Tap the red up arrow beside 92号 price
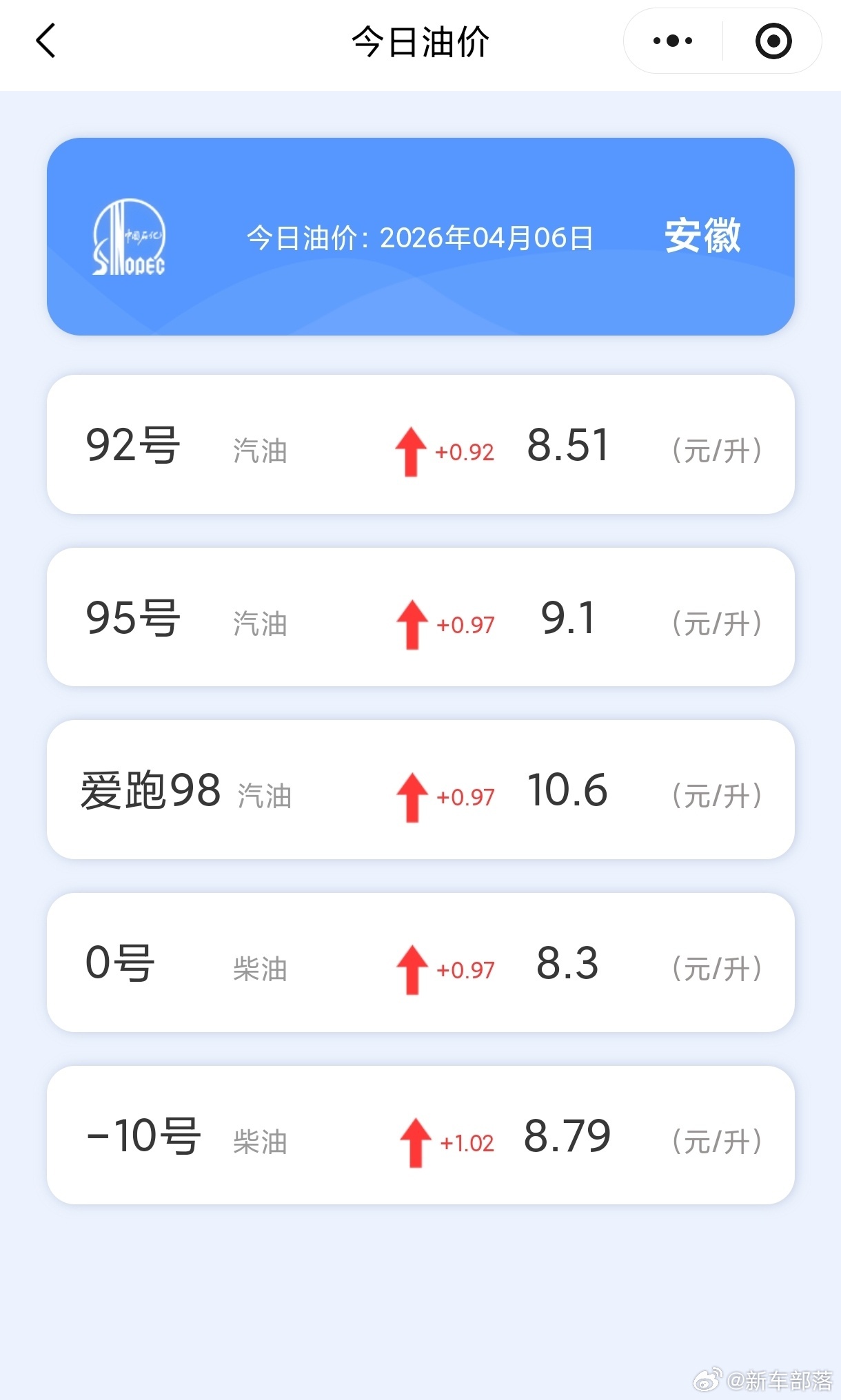The image size is (841, 1400). pyautogui.click(x=412, y=449)
